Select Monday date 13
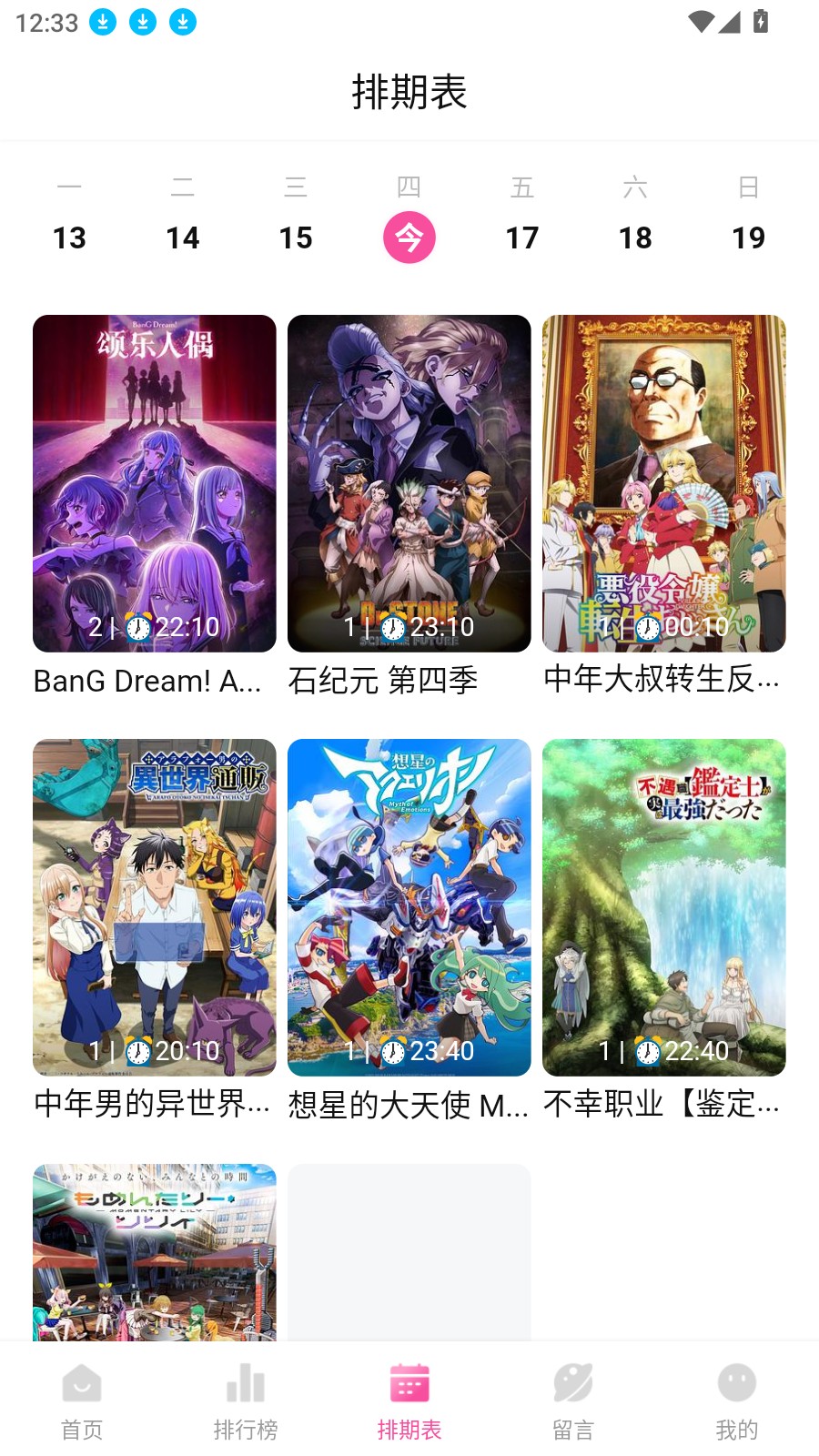This screenshot has width=819, height=1456. (70, 238)
